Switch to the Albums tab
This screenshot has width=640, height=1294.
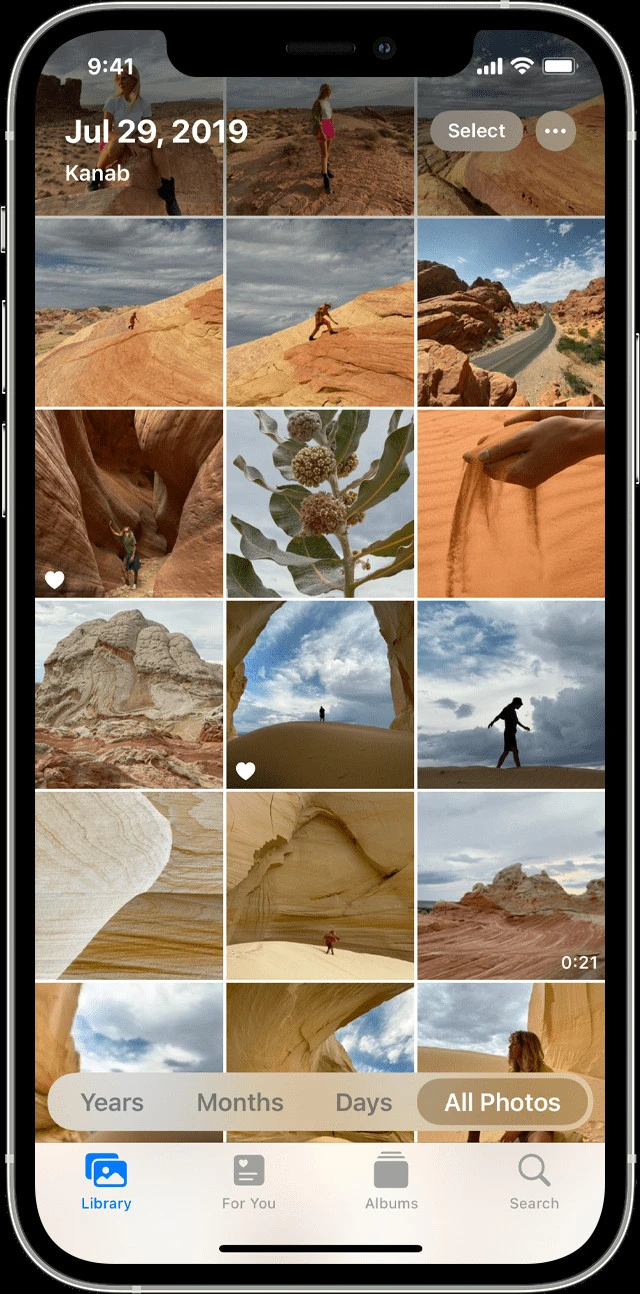pos(391,1181)
